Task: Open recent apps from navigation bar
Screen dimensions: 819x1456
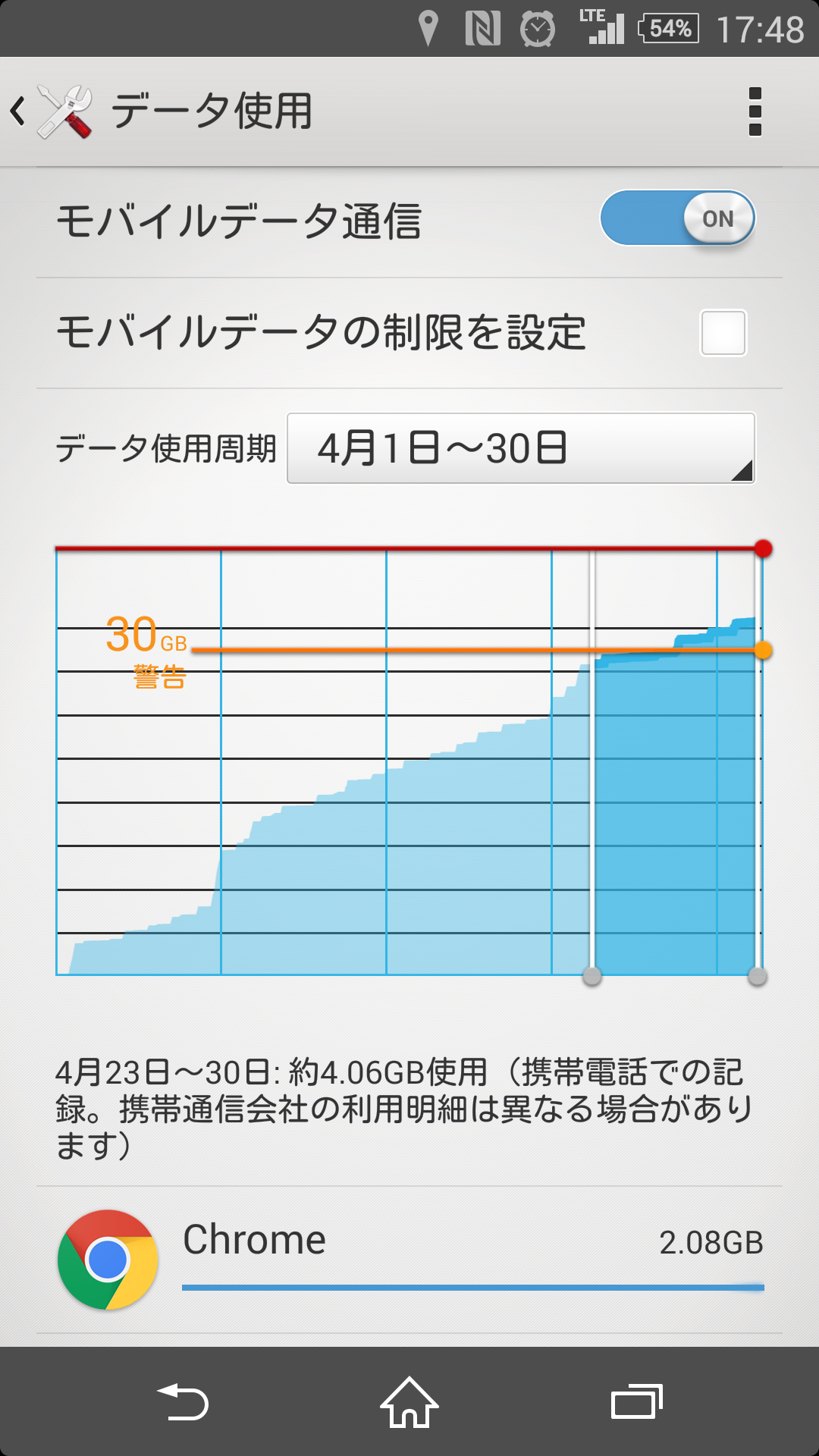Action: [636, 1401]
